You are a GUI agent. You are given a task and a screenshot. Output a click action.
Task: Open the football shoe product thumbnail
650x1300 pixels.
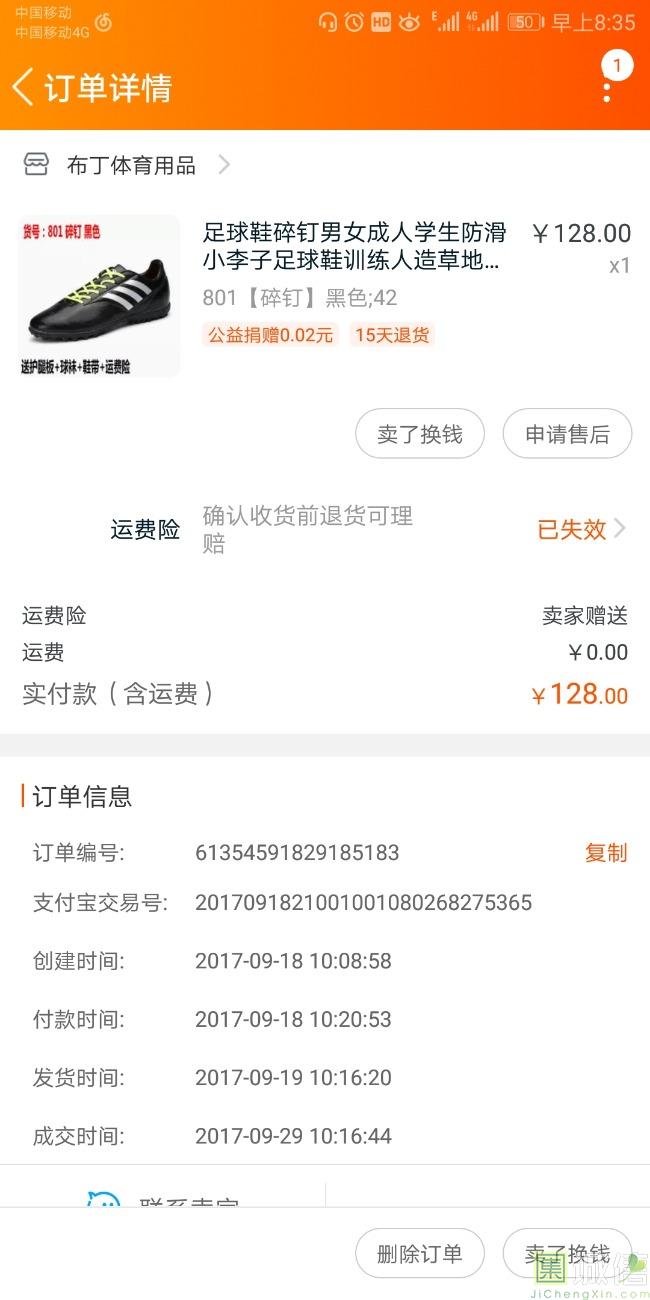[99, 296]
